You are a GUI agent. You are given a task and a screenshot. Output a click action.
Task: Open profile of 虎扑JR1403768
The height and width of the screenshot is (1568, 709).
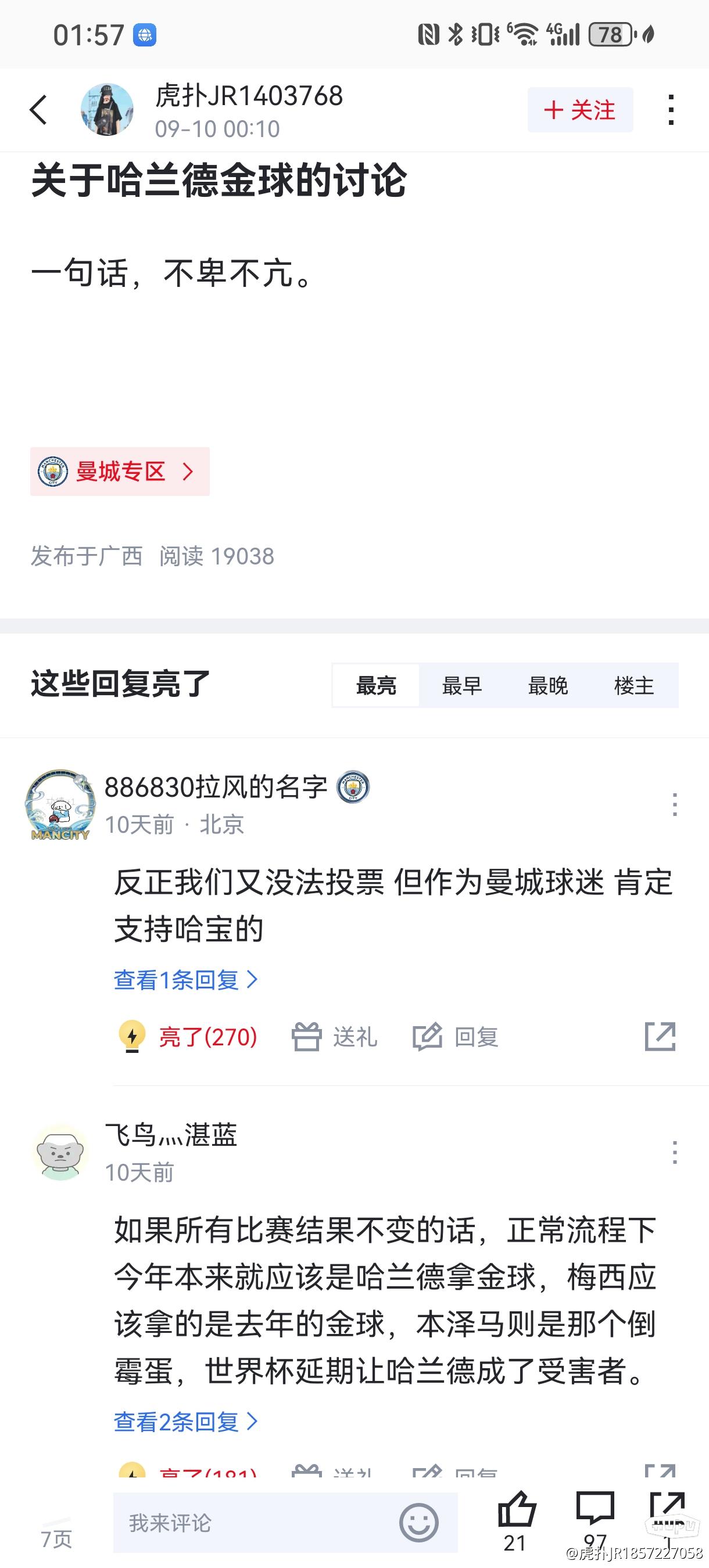[x=107, y=110]
